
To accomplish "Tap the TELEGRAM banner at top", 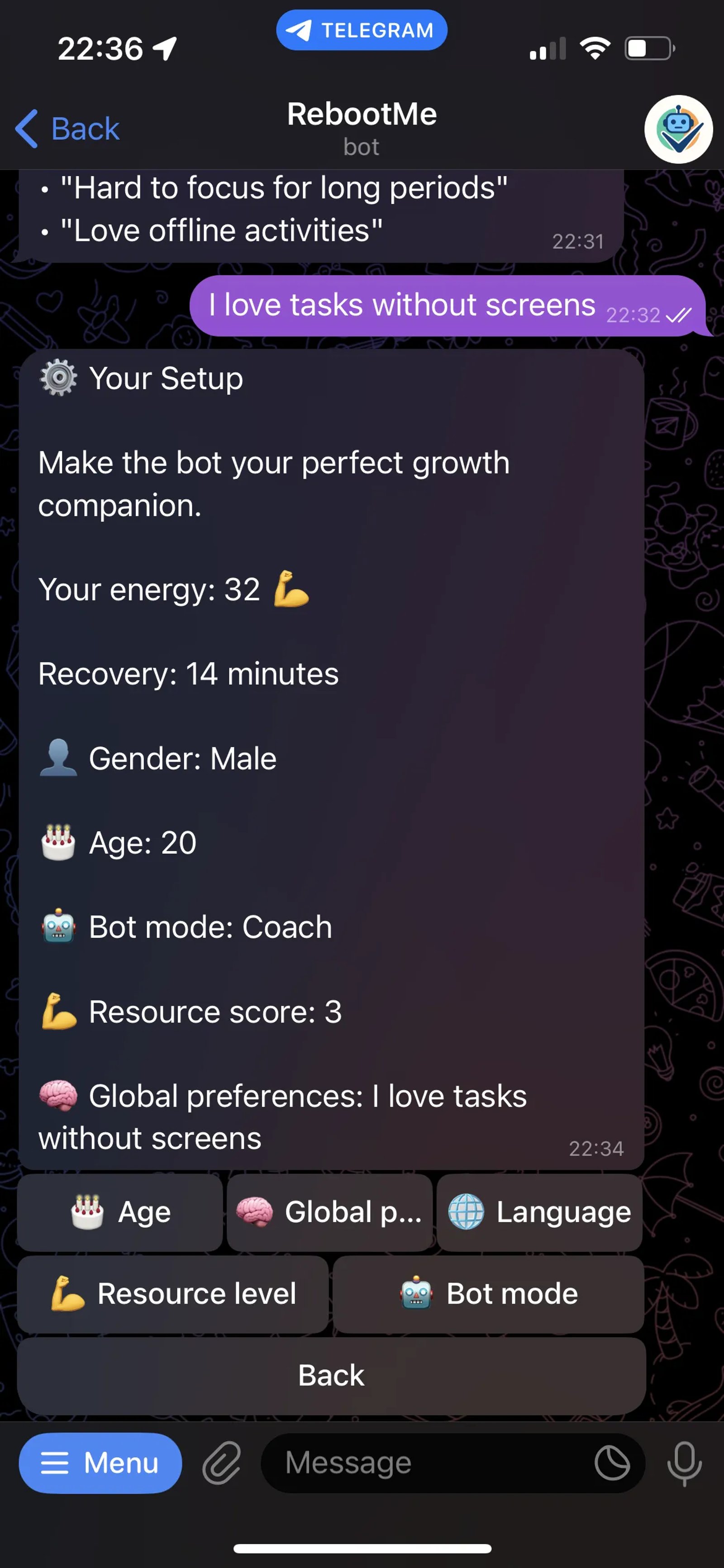I will (x=362, y=29).
